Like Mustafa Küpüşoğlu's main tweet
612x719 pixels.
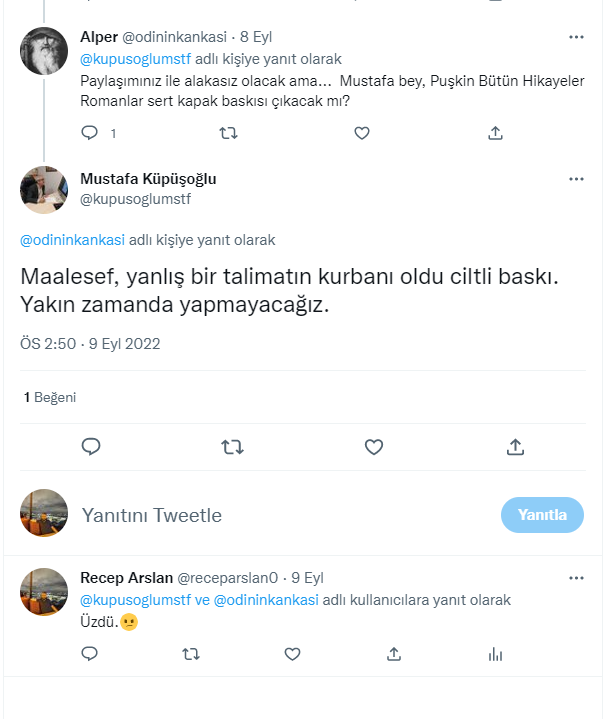373,446
